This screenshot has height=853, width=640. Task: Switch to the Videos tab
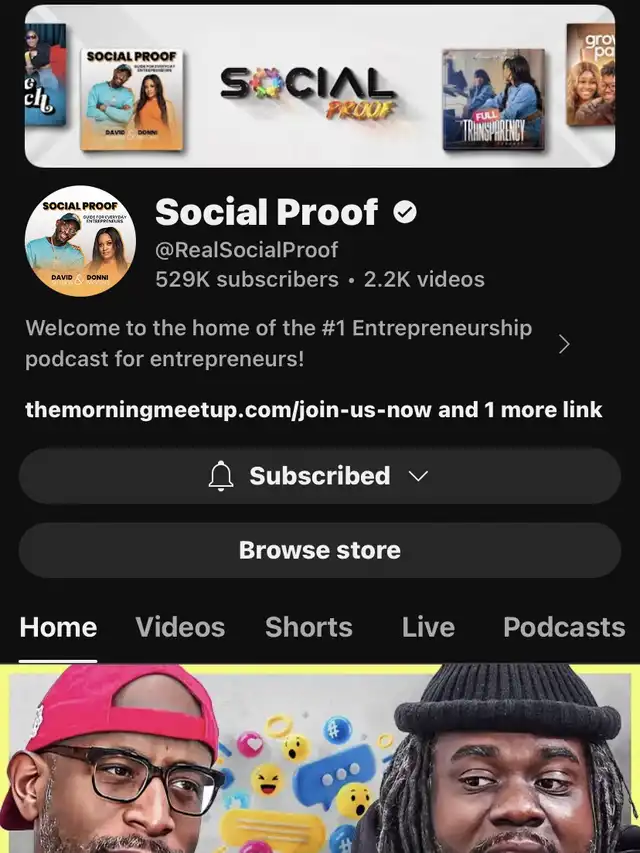180,627
